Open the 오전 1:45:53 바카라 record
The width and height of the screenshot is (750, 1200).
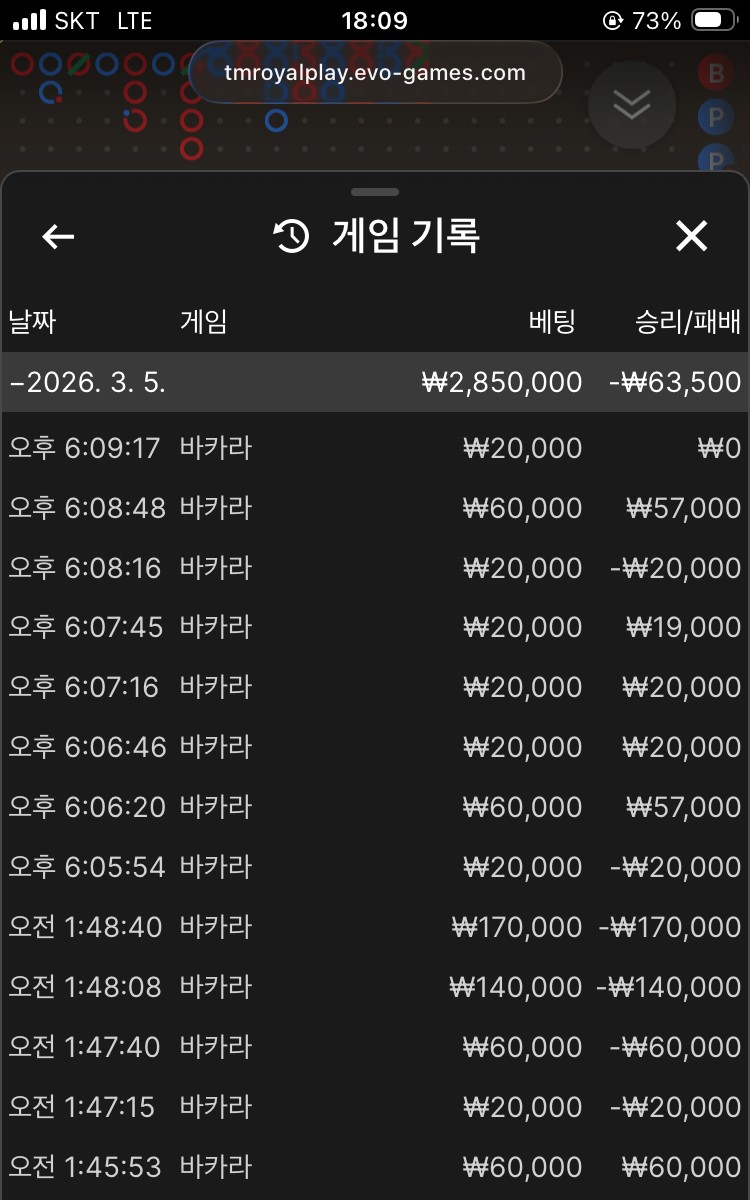tap(375, 1167)
